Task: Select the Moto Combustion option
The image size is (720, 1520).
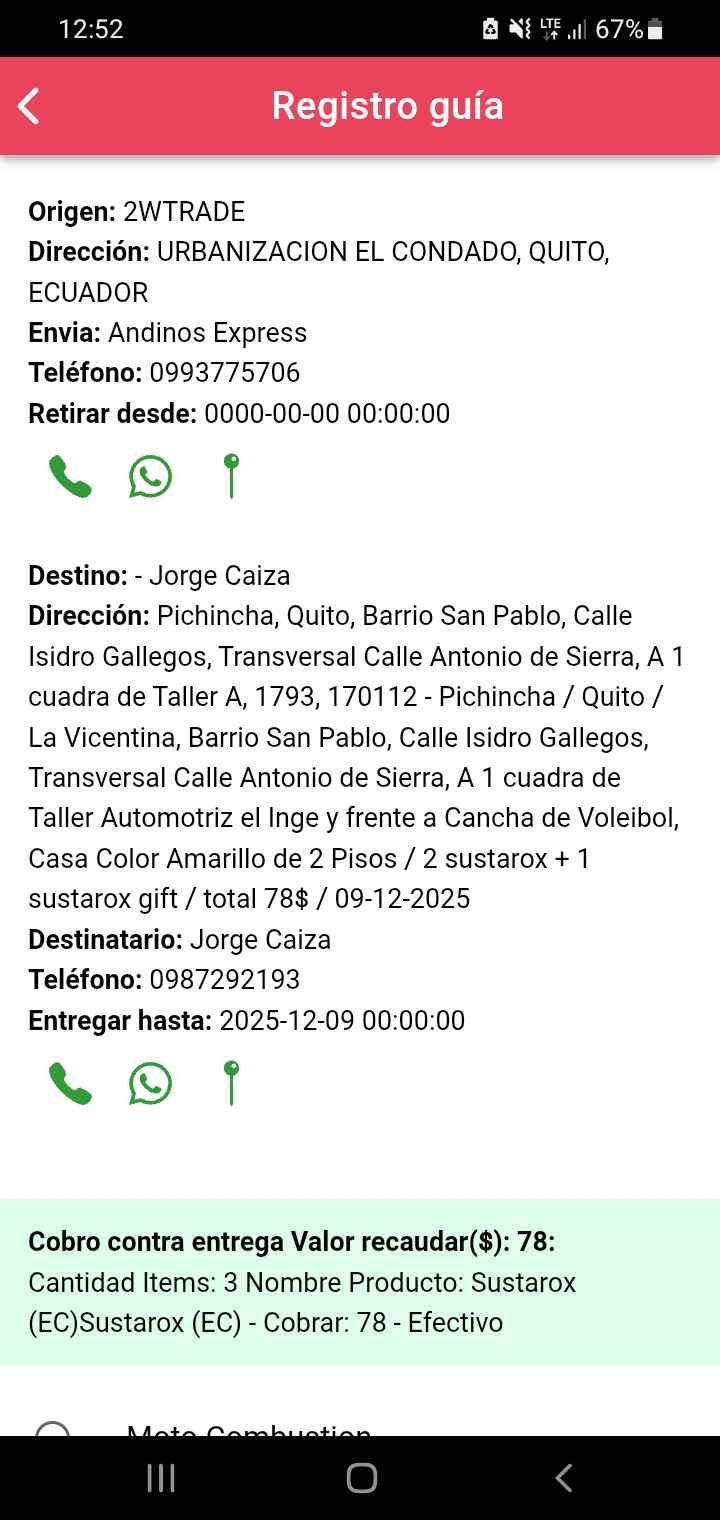Action: coord(52,1430)
